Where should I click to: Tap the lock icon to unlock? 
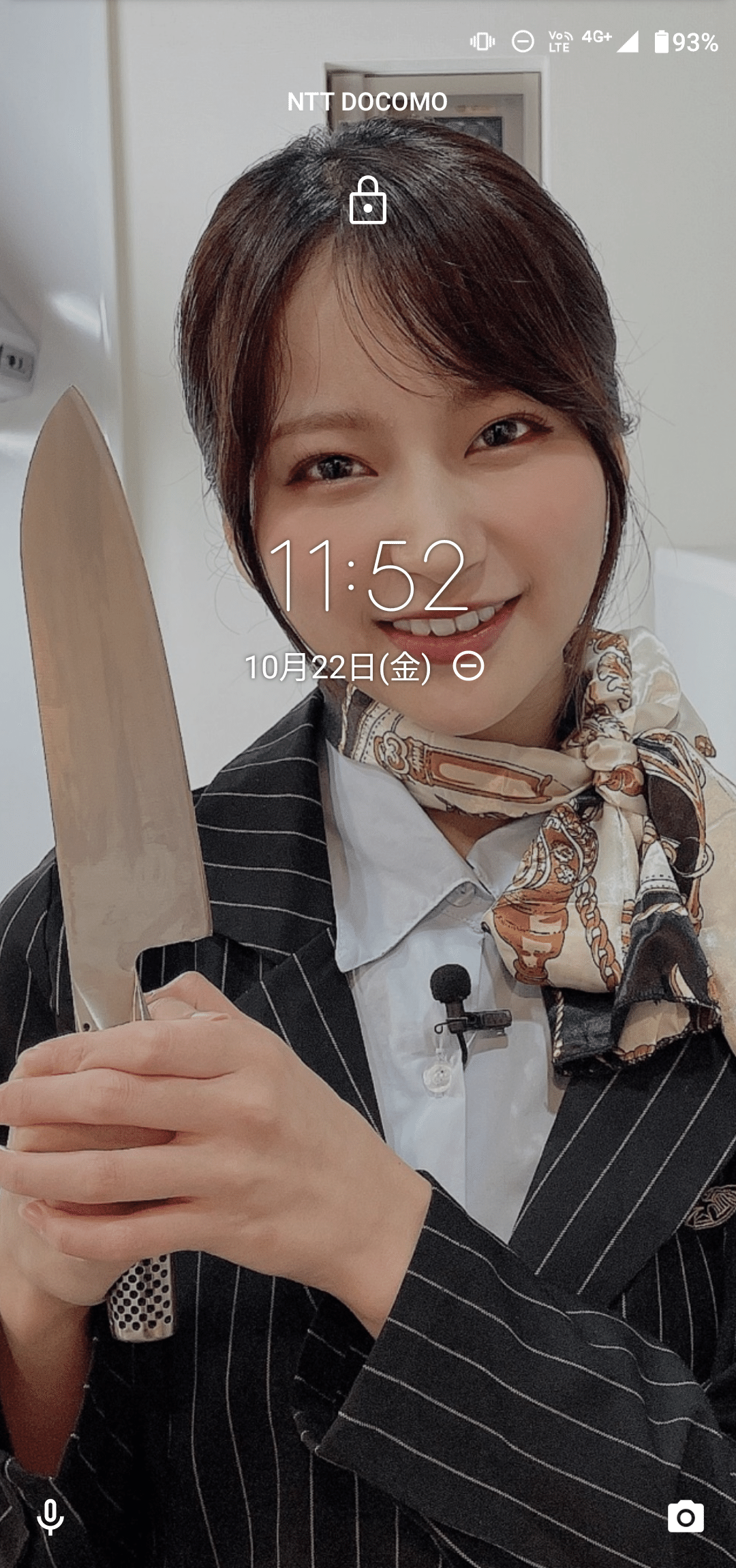click(x=367, y=201)
